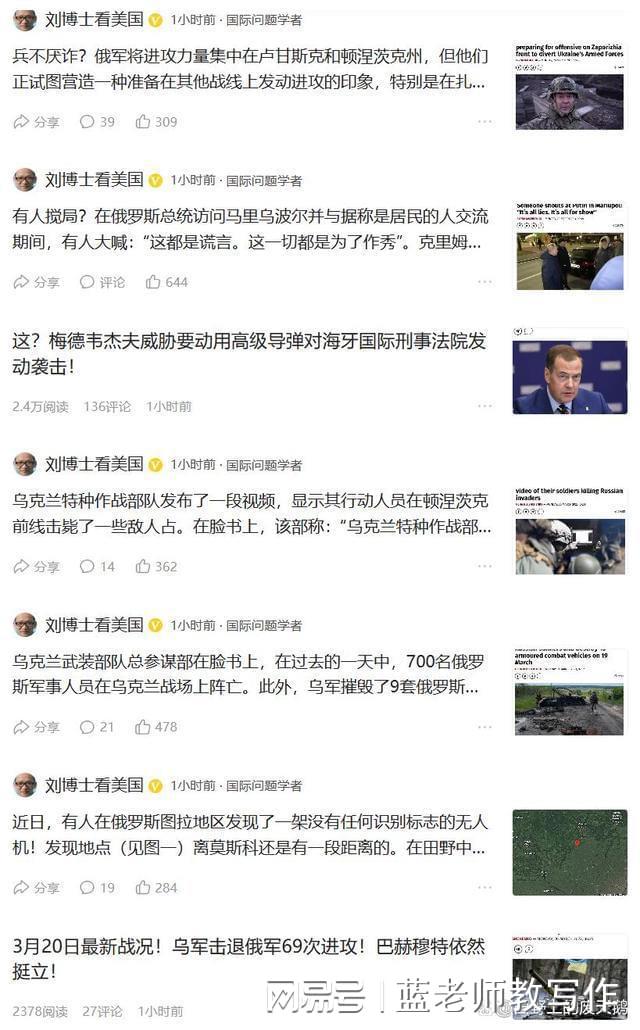
Task: Open overflow menu on the 梅德韦杰夫 article
Action: tap(485, 406)
